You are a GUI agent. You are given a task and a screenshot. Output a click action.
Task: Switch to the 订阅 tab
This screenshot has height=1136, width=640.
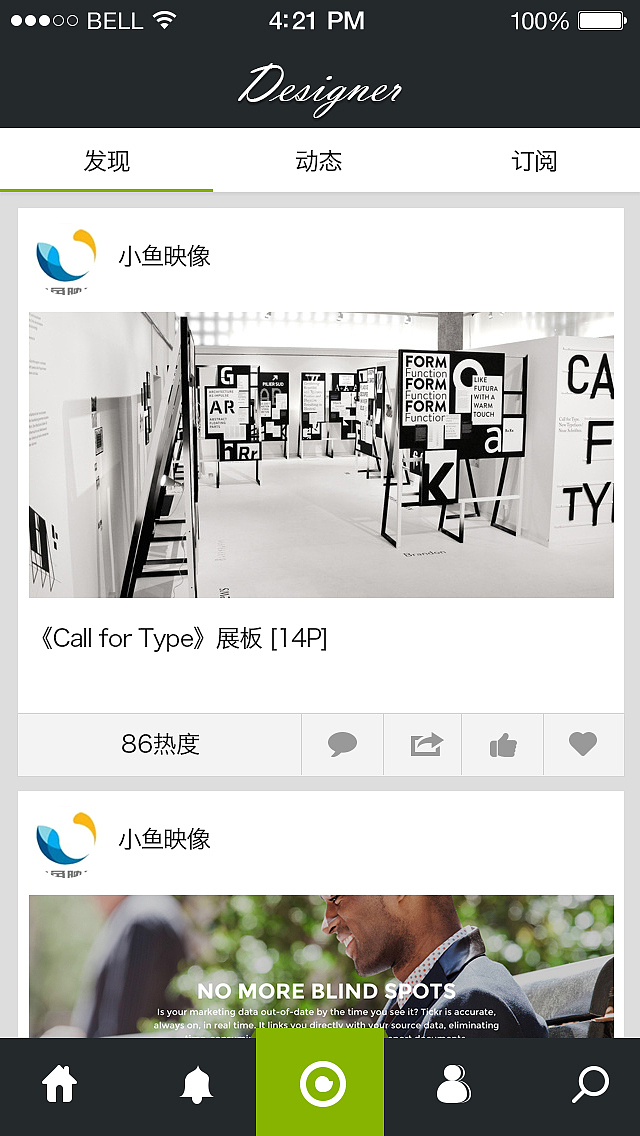[534, 161]
